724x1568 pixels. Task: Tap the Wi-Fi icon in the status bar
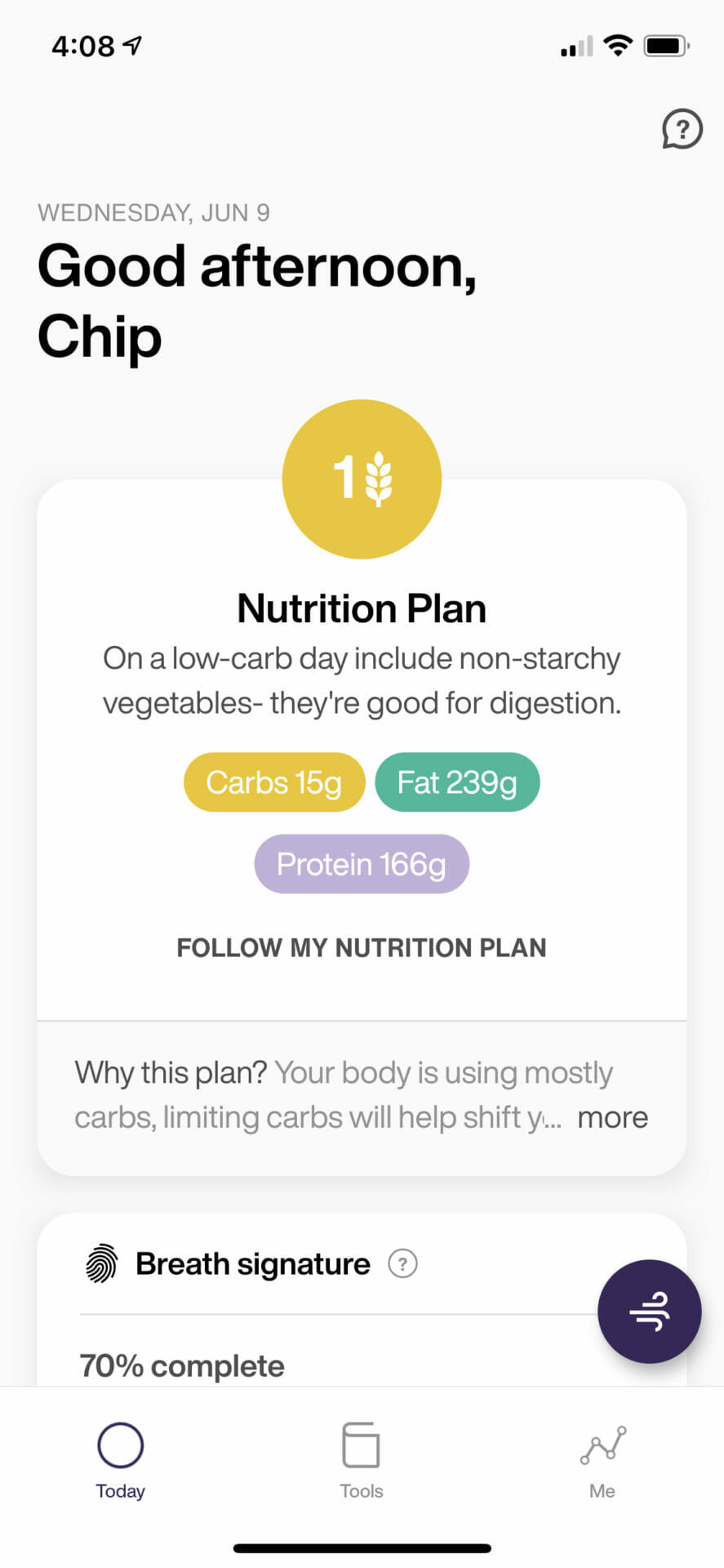tap(618, 47)
